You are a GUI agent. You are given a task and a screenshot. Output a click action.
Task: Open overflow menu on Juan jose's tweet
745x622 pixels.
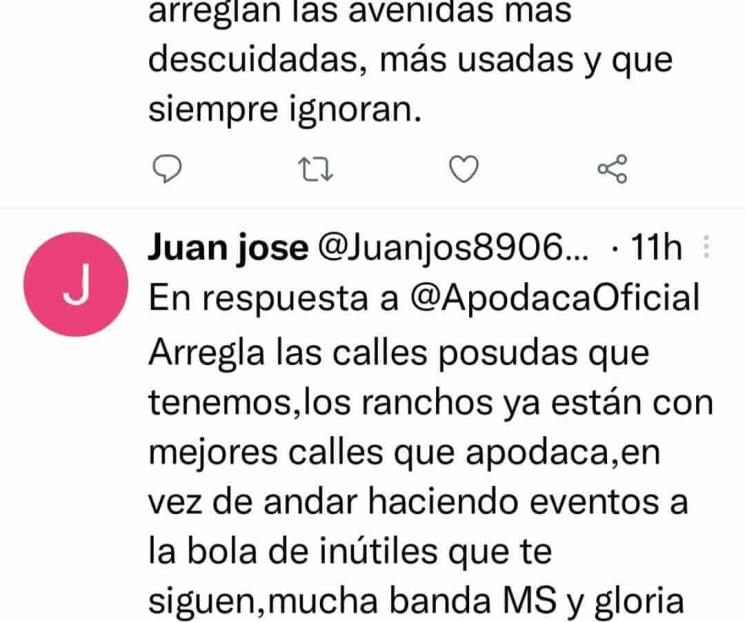click(707, 248)
